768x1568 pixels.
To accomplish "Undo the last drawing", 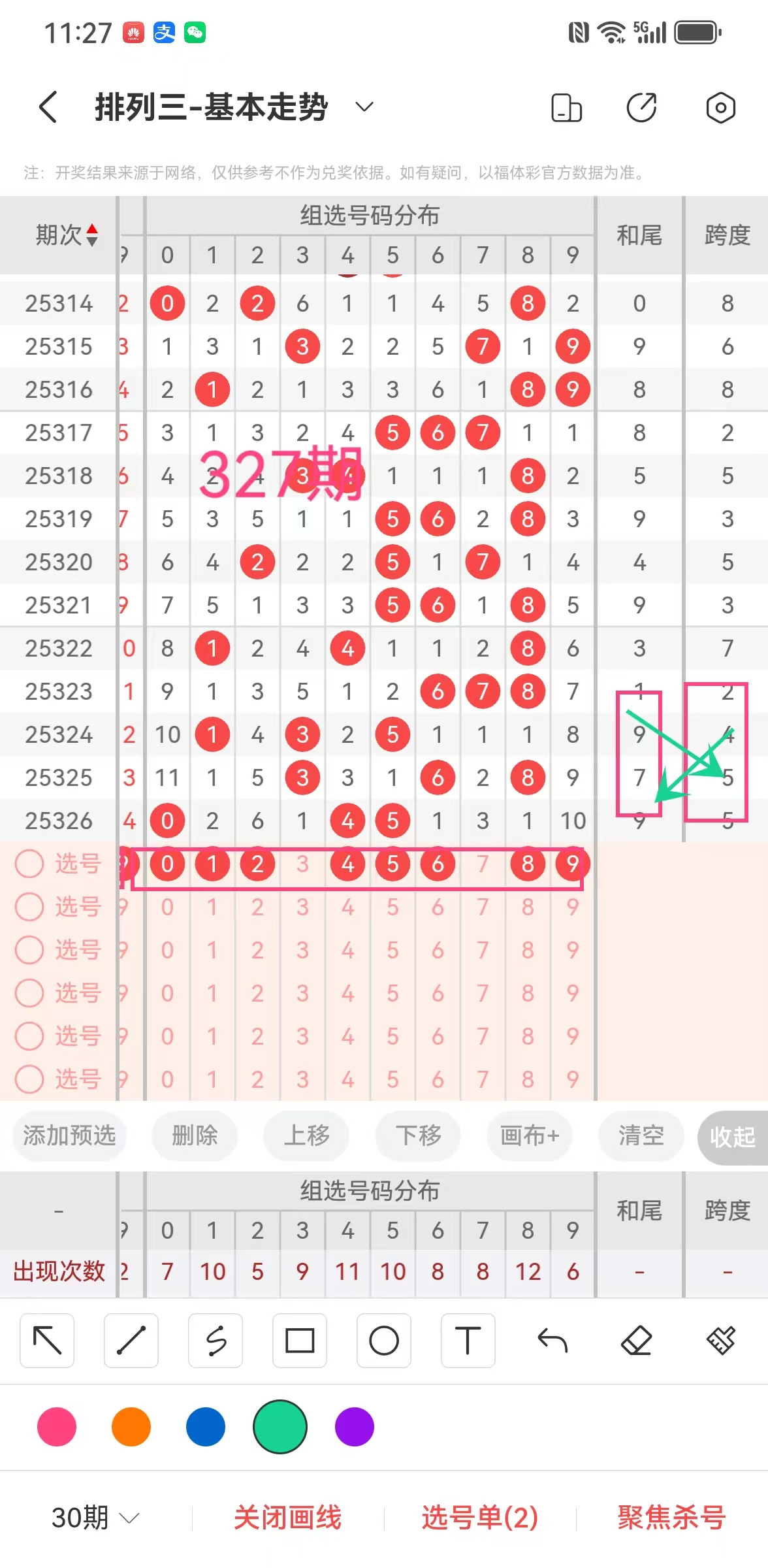I will click(x=552, y=1341).
